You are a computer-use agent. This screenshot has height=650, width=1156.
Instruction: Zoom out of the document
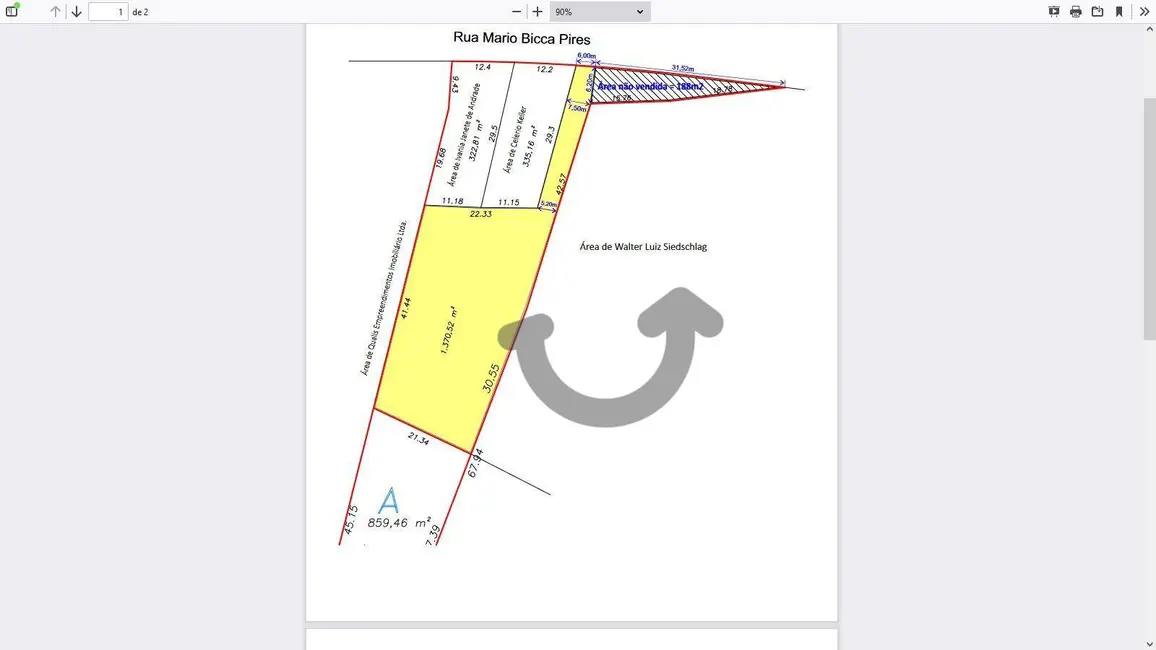[516, 12]
